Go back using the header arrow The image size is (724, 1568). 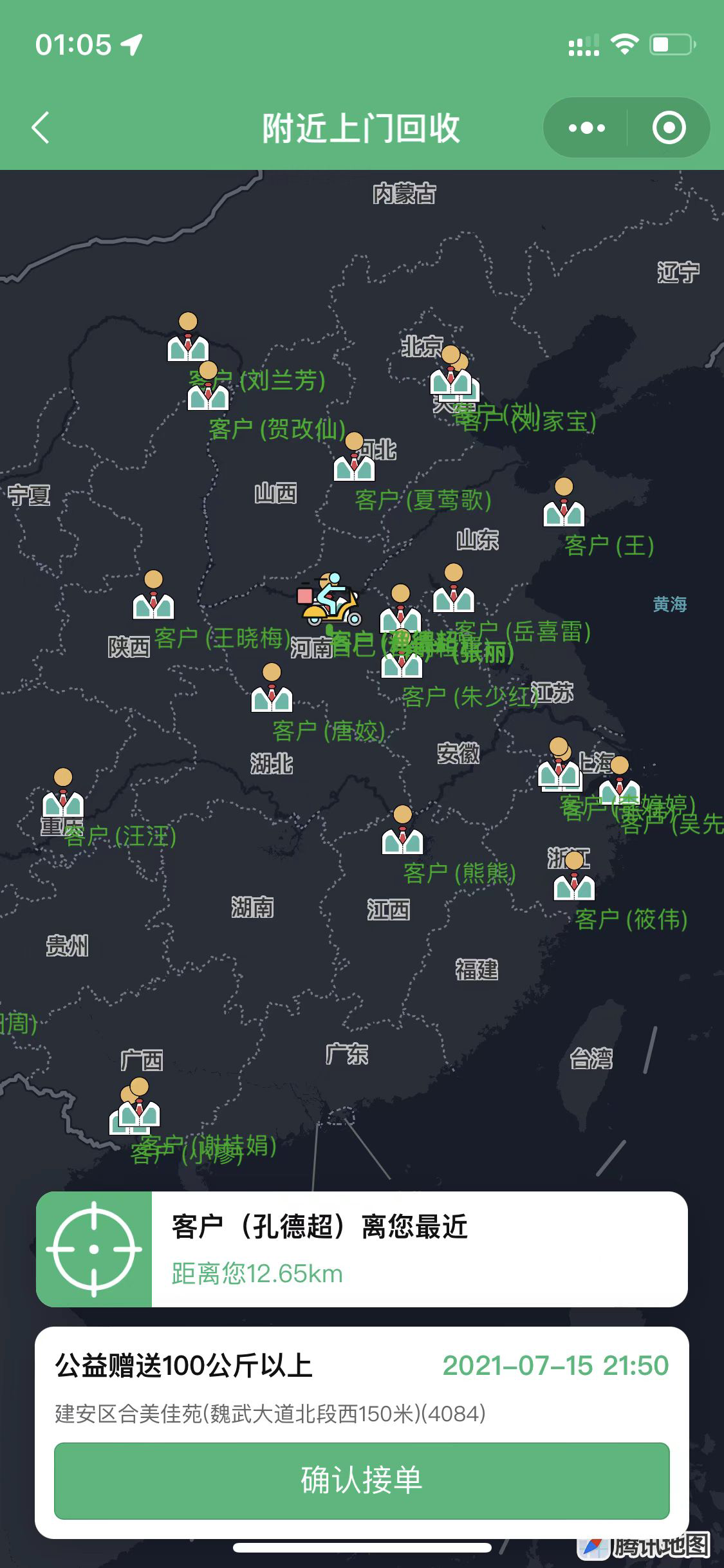coord(41,127)
